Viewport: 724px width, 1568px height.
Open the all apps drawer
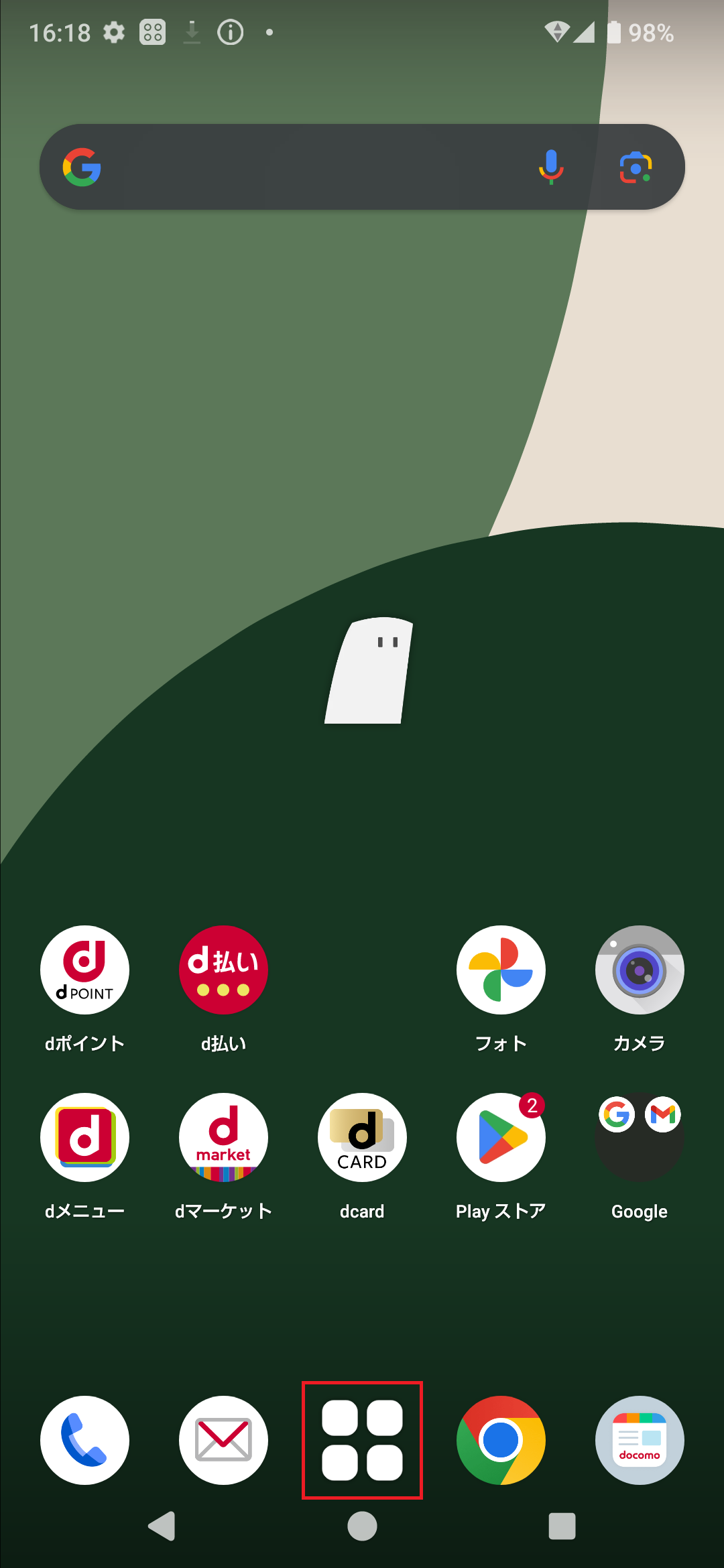click(362, 1440)
